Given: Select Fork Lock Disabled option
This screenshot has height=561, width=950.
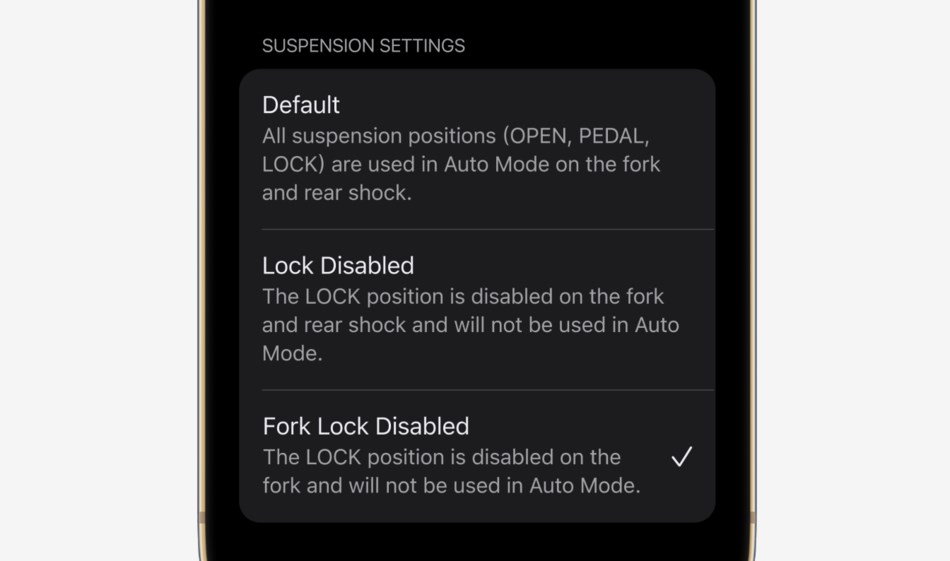Looking at the screenshot, I should [476, 456].
